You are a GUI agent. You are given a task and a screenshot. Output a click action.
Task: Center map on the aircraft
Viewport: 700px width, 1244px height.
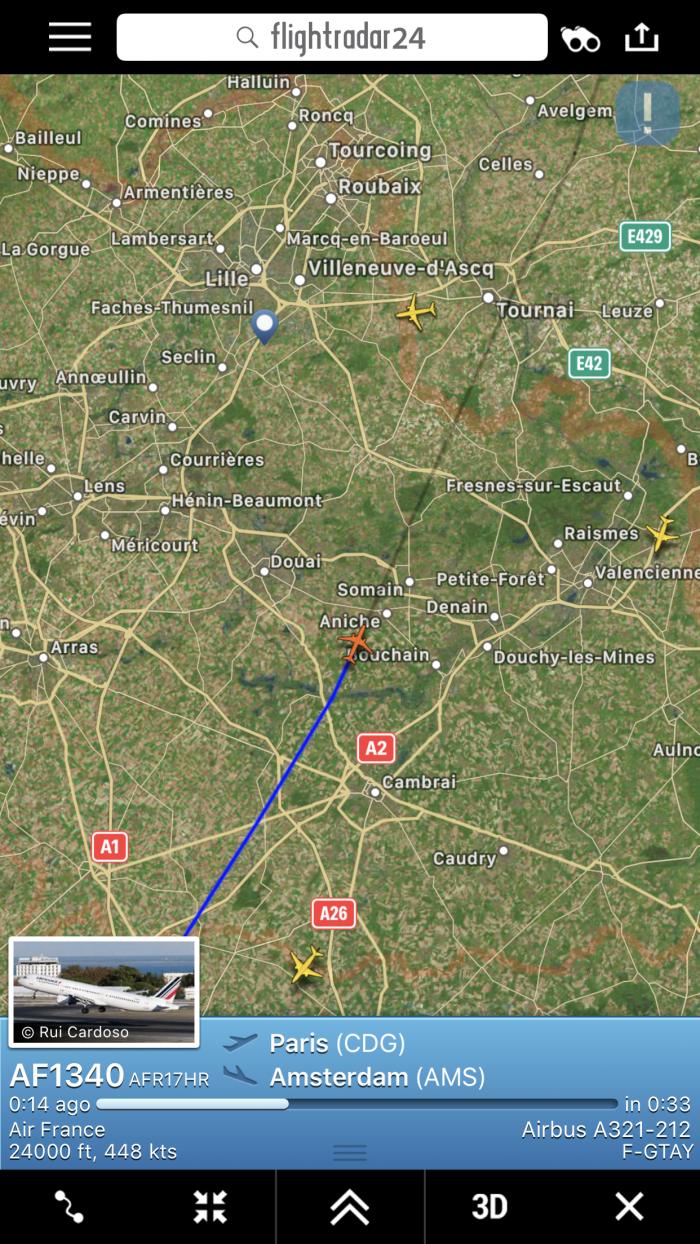coord(210,1206)
